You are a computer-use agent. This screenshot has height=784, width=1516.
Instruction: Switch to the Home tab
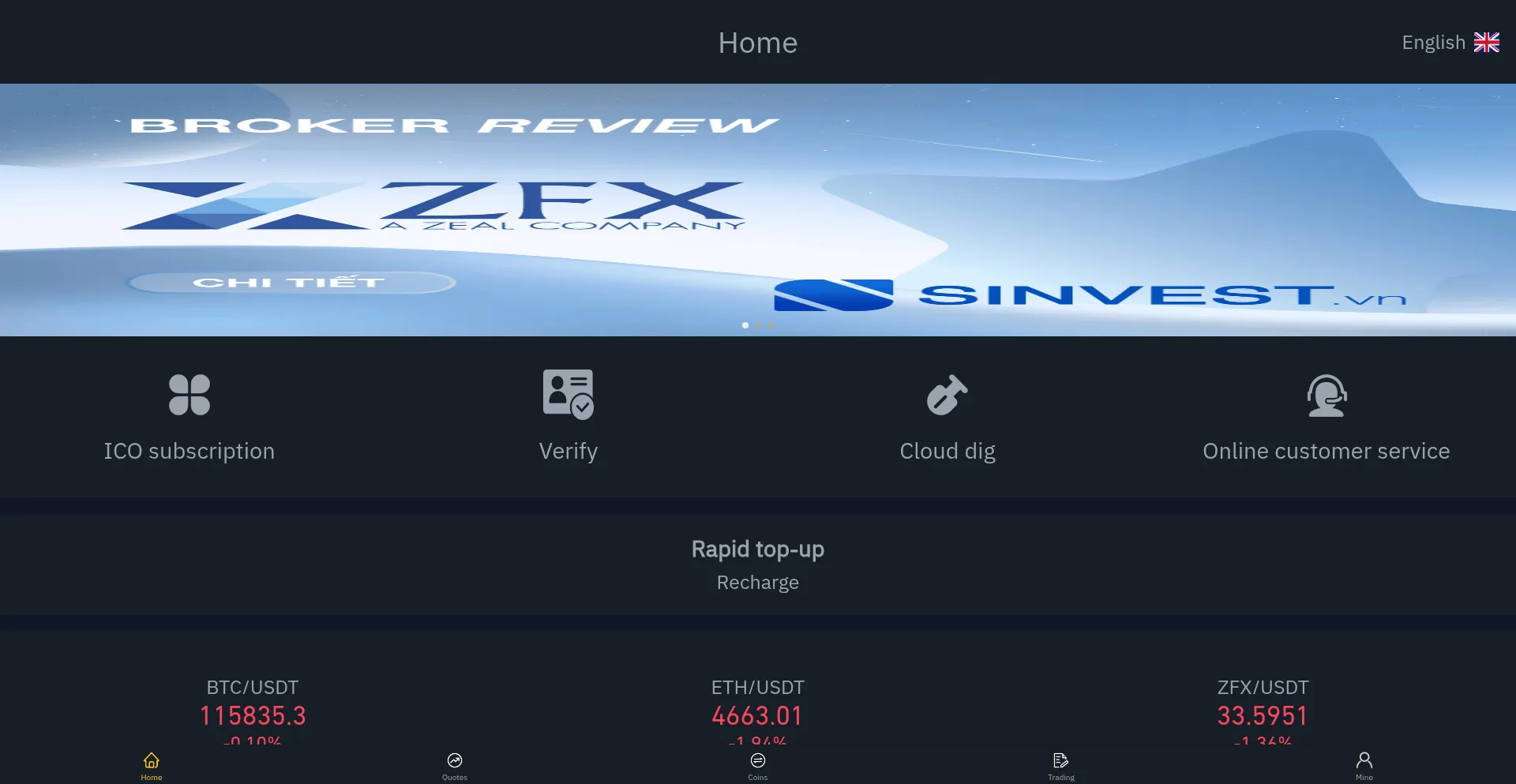coord(152,766)
